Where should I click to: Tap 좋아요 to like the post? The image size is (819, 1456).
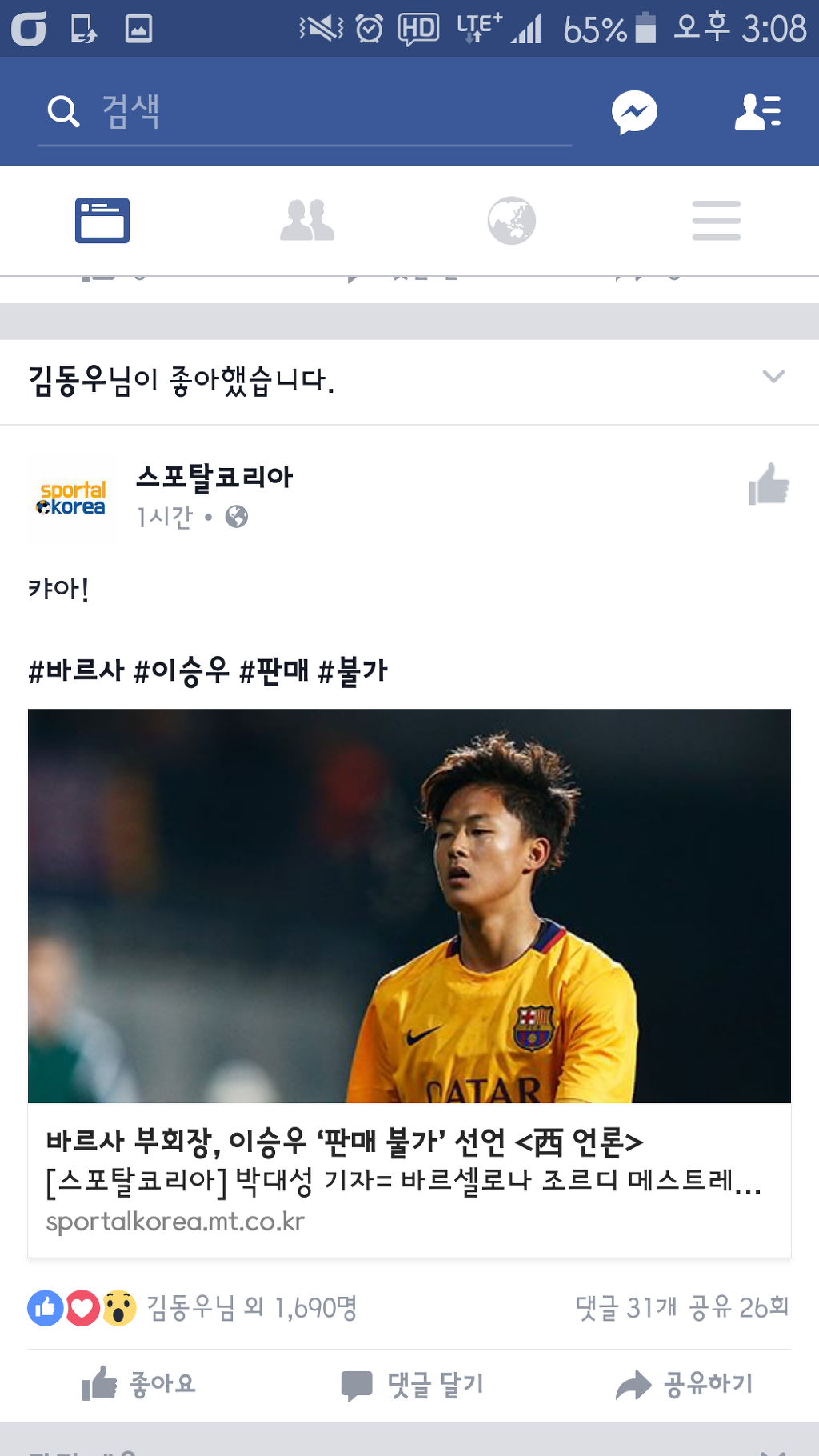pyautogui.click(x=139, y=1384)
